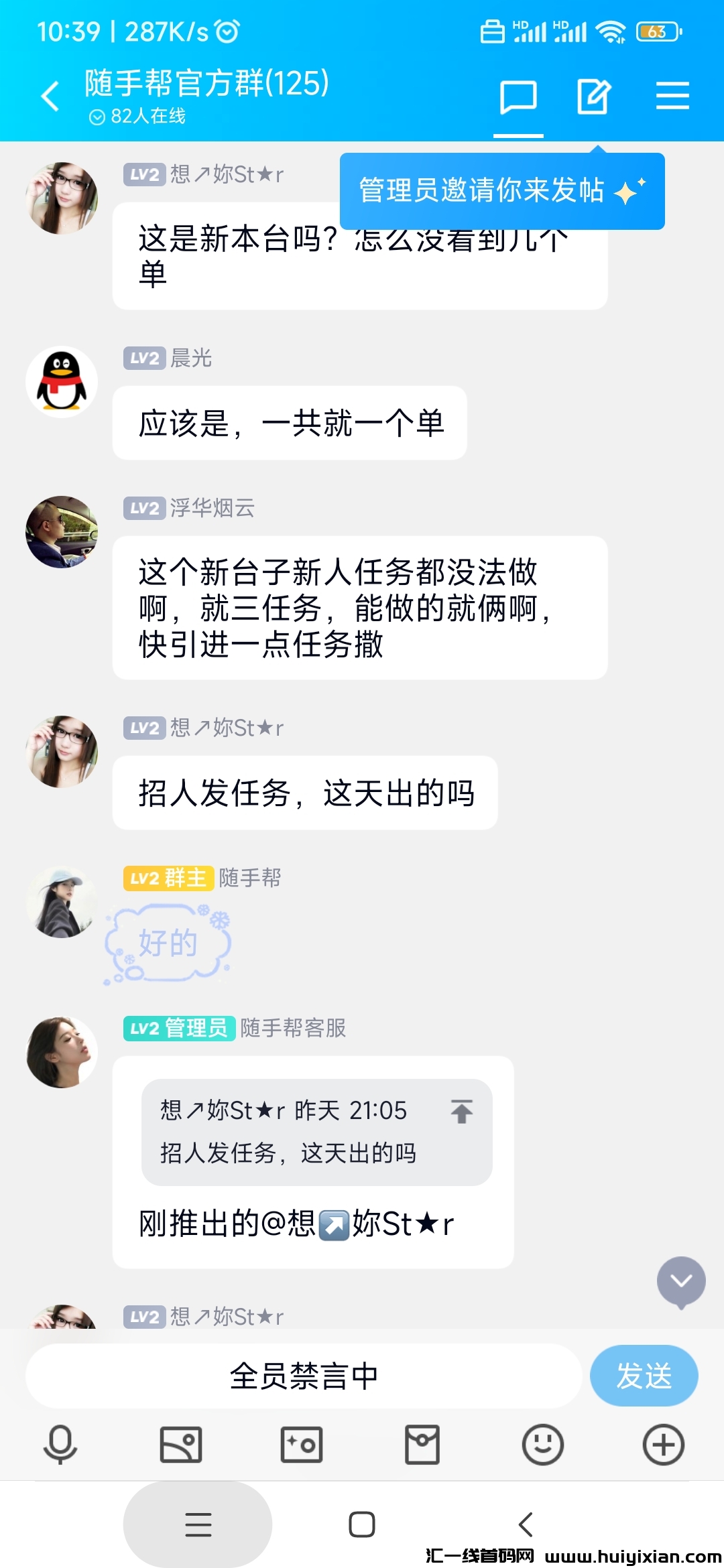
Task: Go back using the back arrow
Action: coord(49,95)
